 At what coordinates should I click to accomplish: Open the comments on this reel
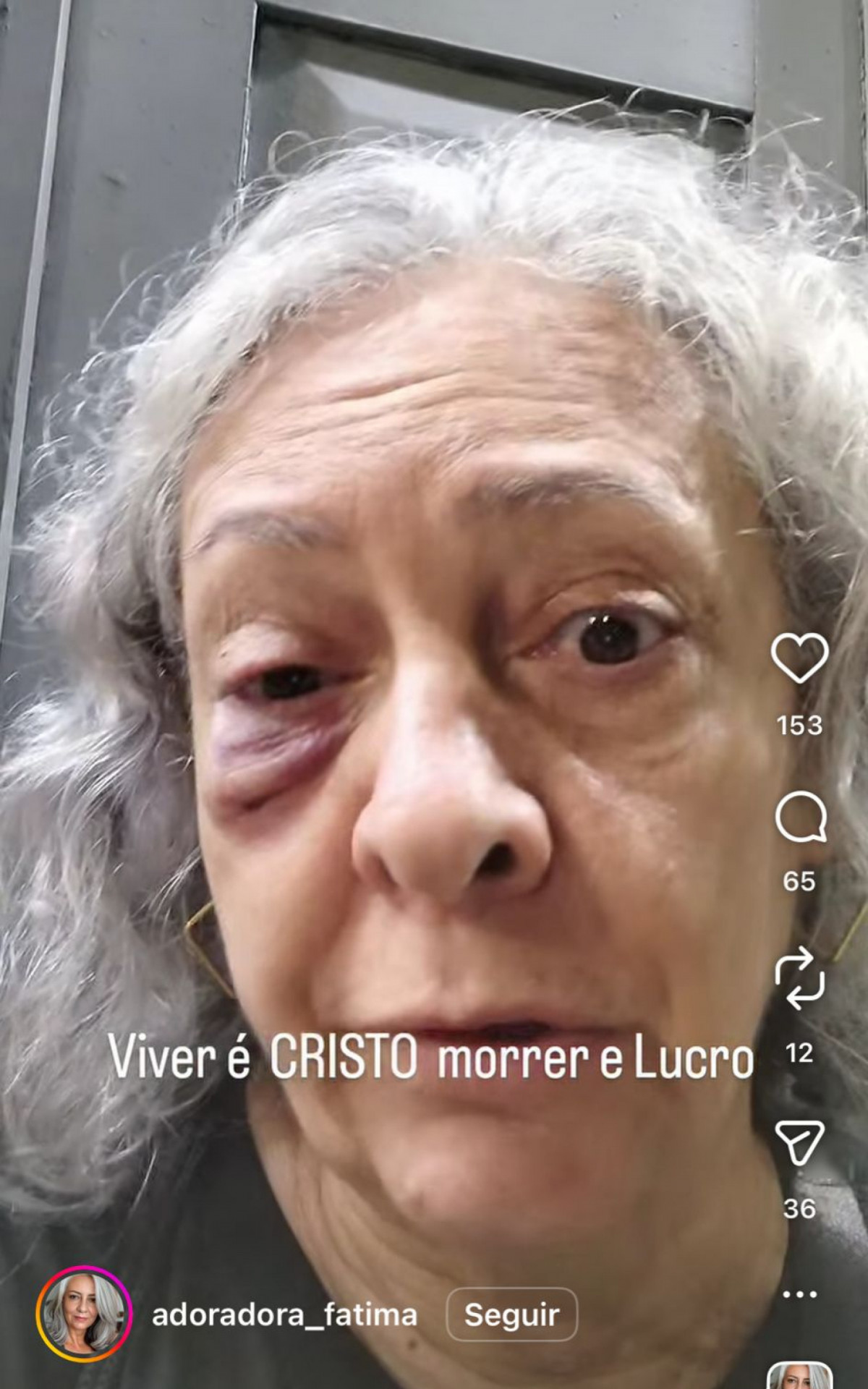click(800, 817)
